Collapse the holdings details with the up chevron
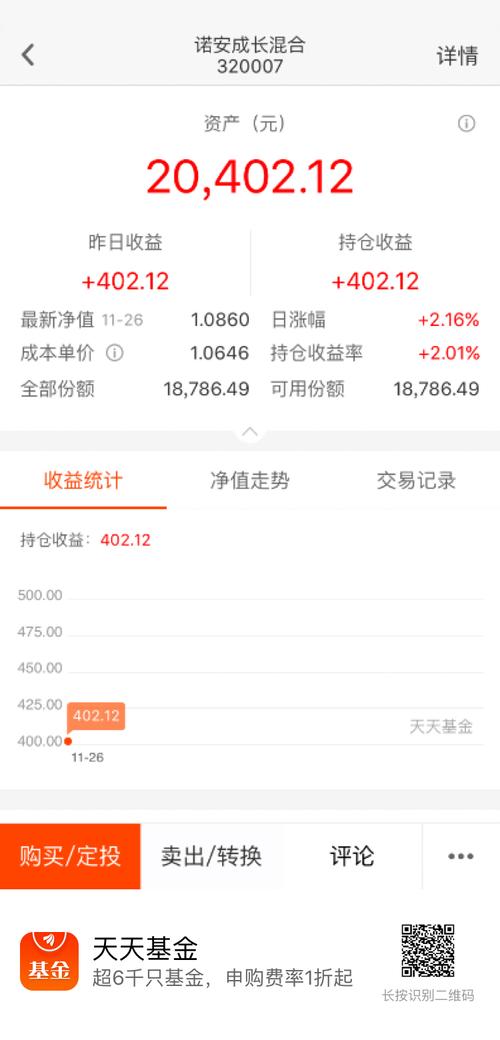Screen dimensions: 500x1040 pos(250,432)
